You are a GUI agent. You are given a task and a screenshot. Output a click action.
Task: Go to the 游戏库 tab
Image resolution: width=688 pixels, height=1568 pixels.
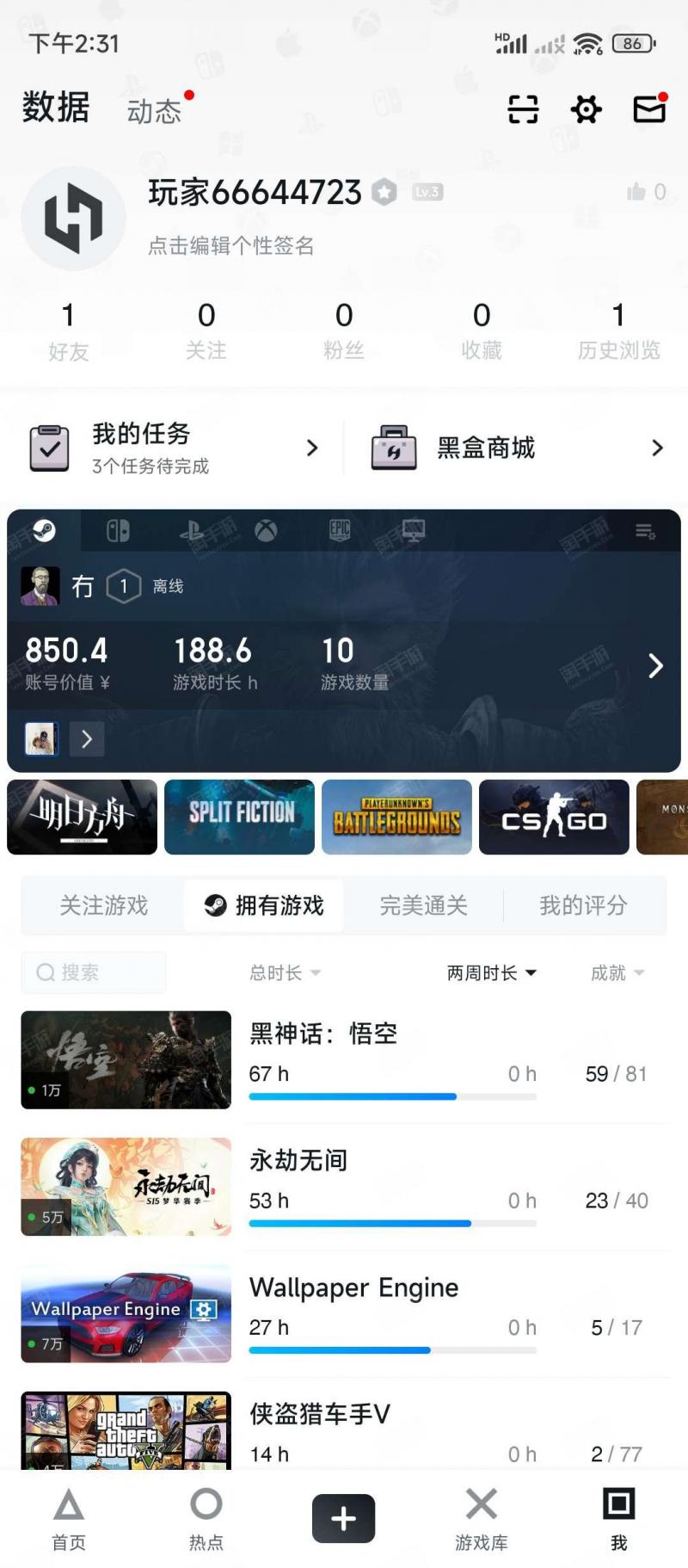[482, 1519]
